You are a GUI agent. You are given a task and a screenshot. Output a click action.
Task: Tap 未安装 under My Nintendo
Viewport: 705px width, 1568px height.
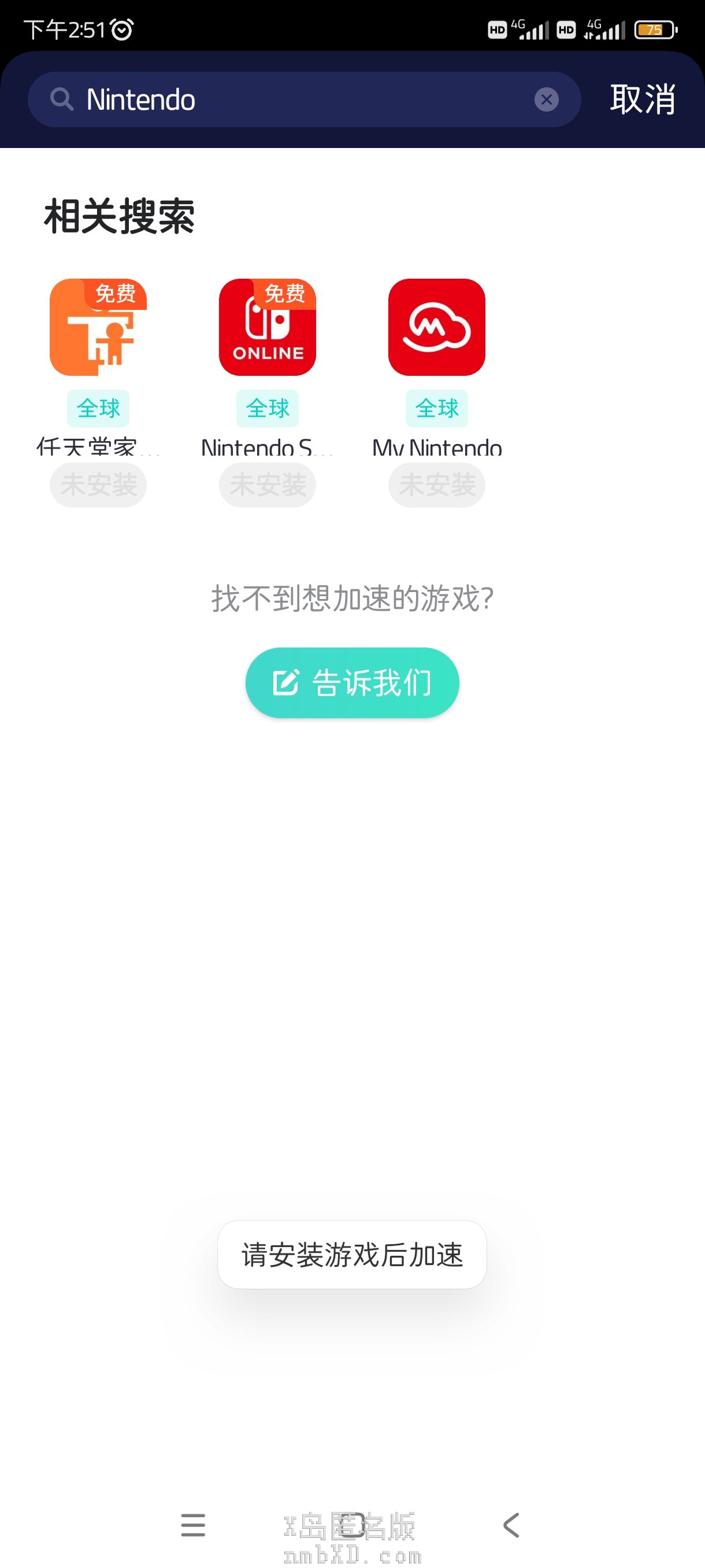click(x=436, y=485)
